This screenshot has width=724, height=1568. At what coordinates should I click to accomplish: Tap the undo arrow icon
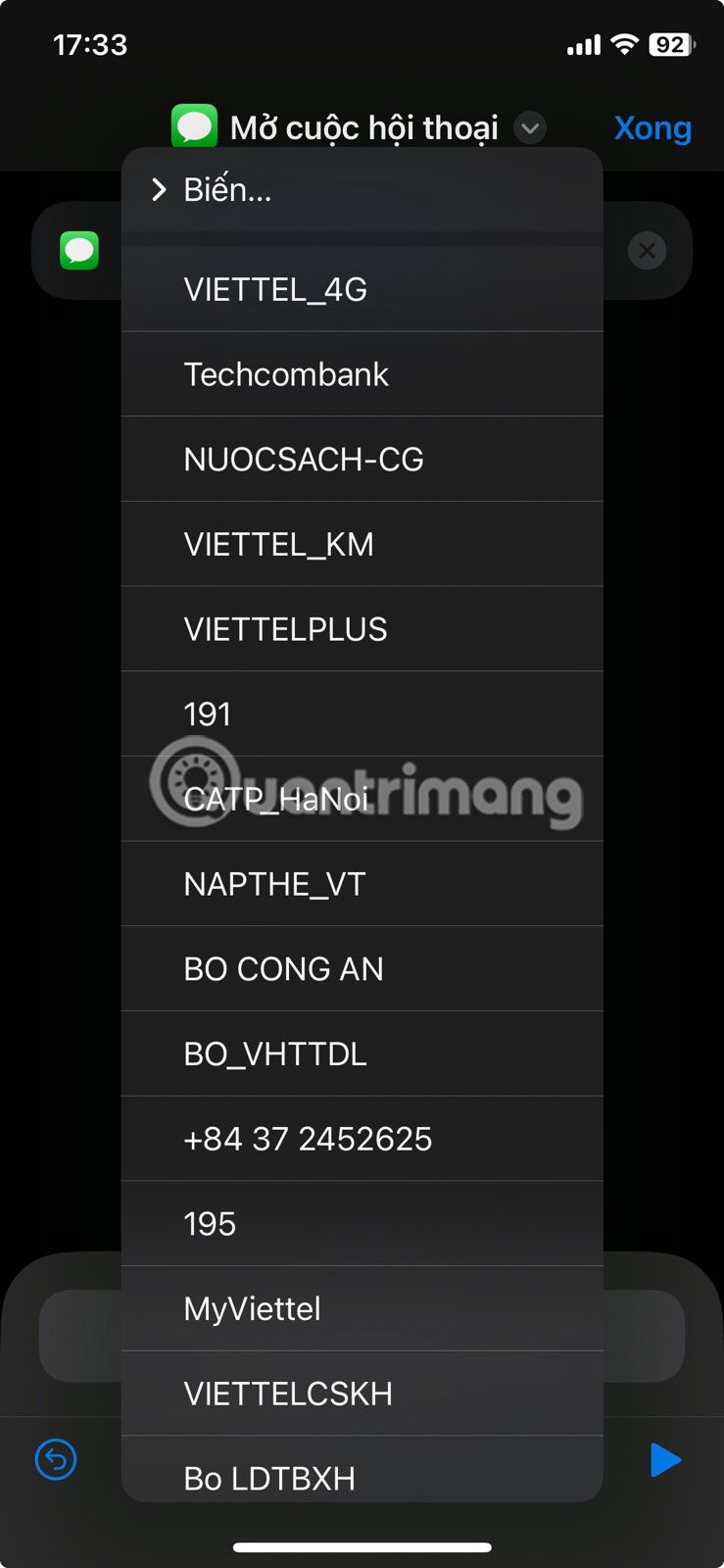(56, 1460)
